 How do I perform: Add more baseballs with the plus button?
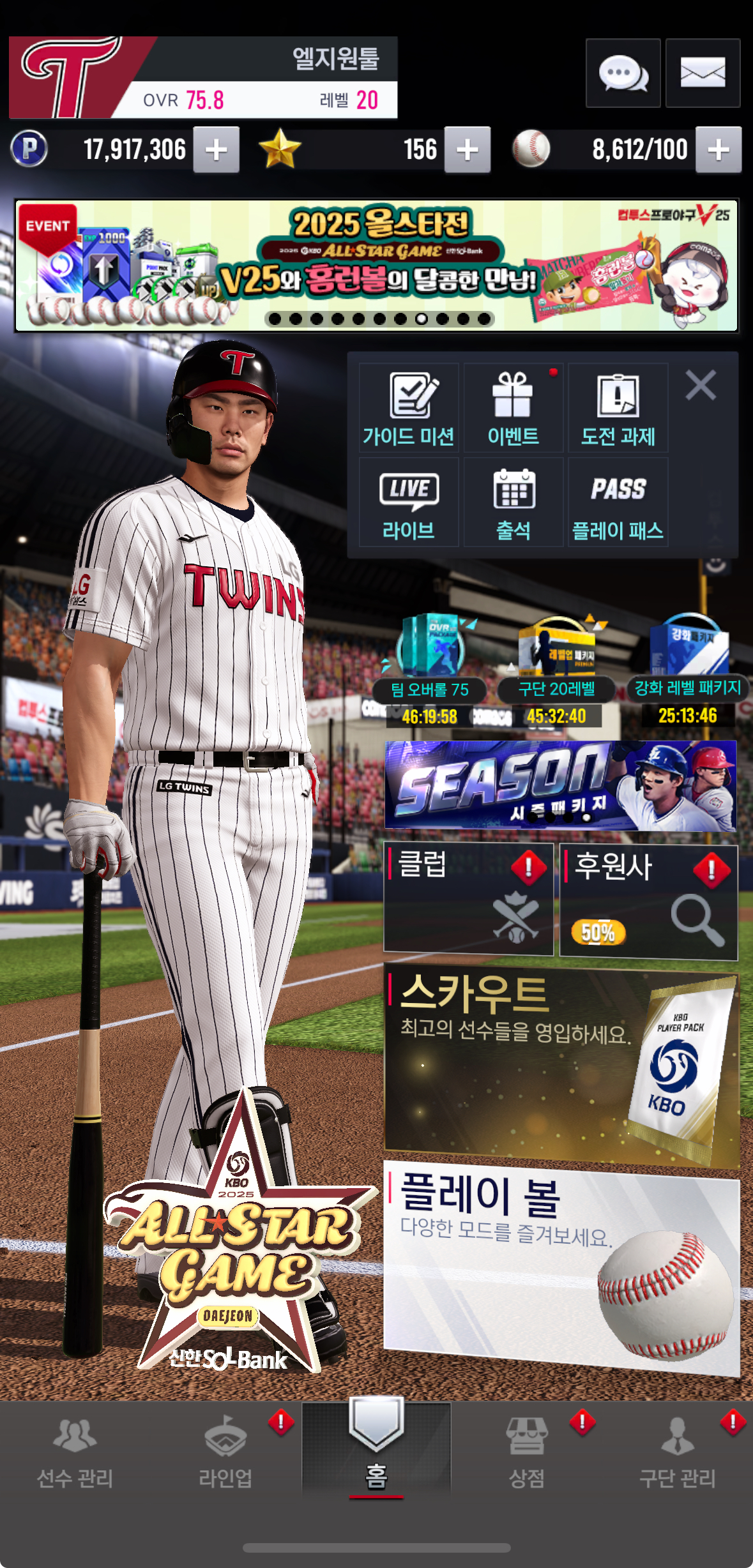tap(718, 150)
